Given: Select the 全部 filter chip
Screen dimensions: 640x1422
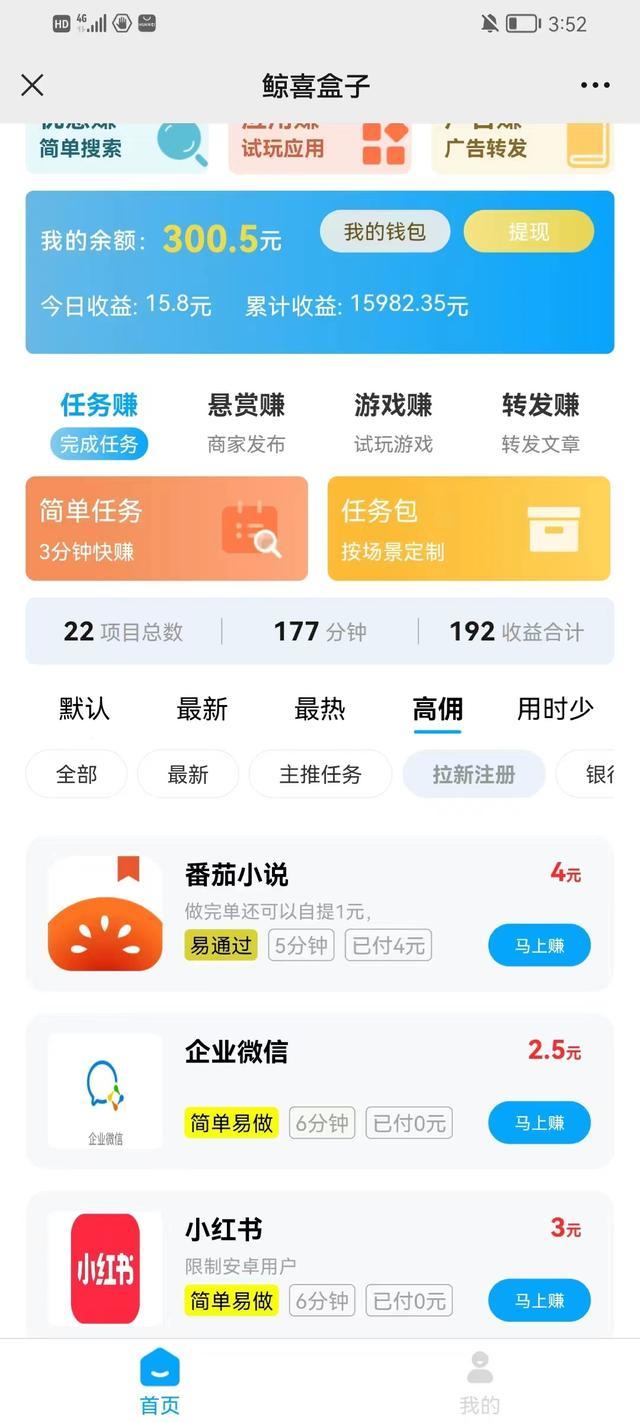Looking at the screenshot, I should [76, 774].
